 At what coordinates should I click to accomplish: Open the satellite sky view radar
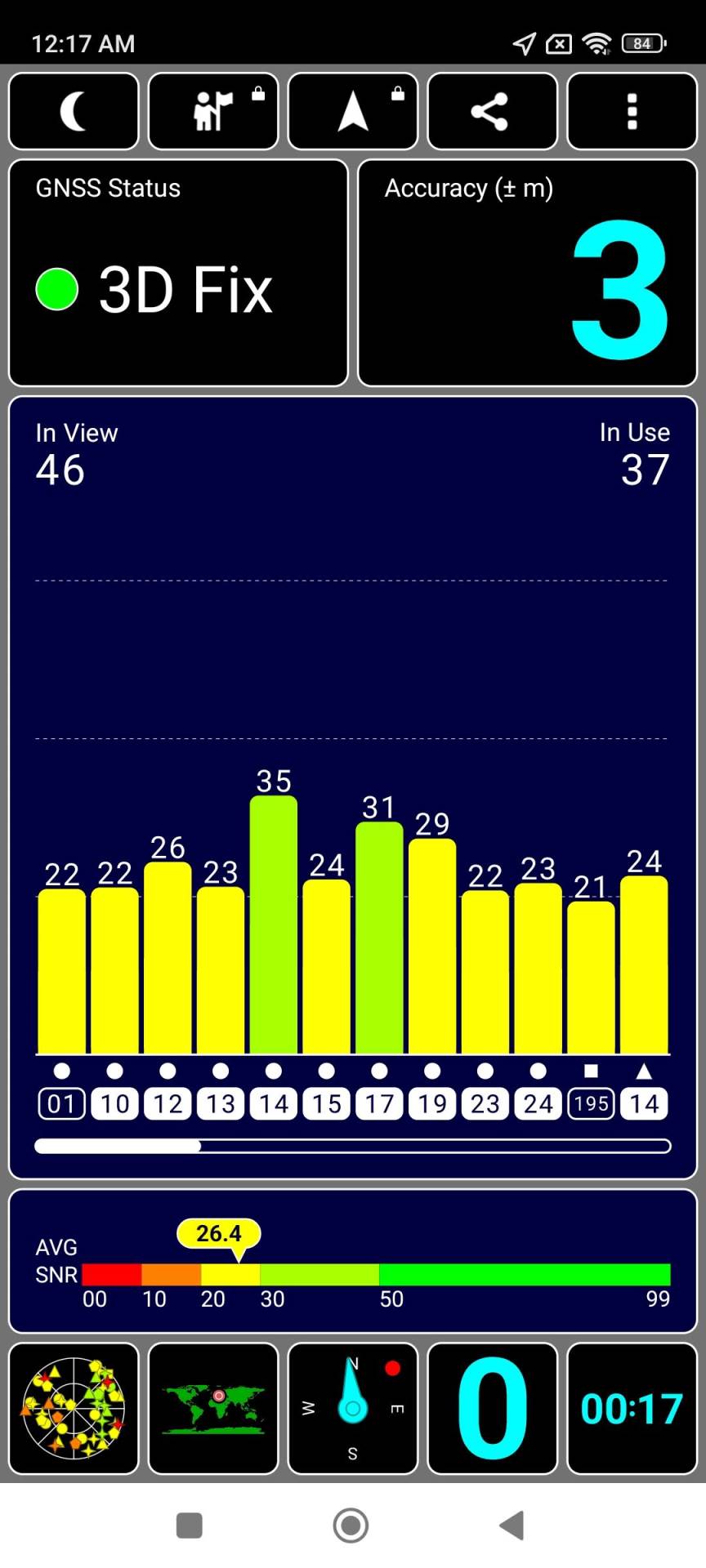73,1409
